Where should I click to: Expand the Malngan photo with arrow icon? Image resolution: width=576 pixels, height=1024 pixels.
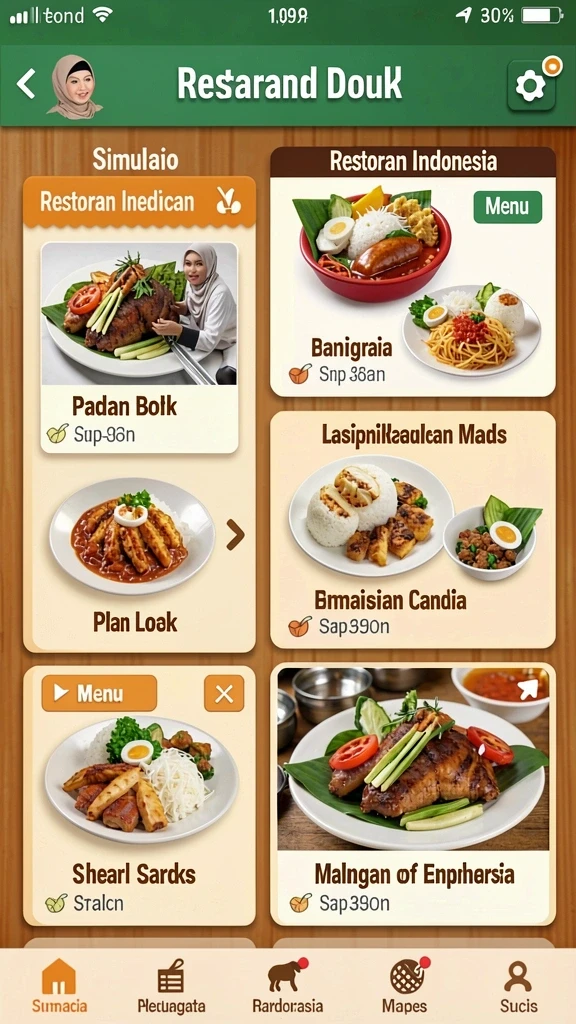528,689
